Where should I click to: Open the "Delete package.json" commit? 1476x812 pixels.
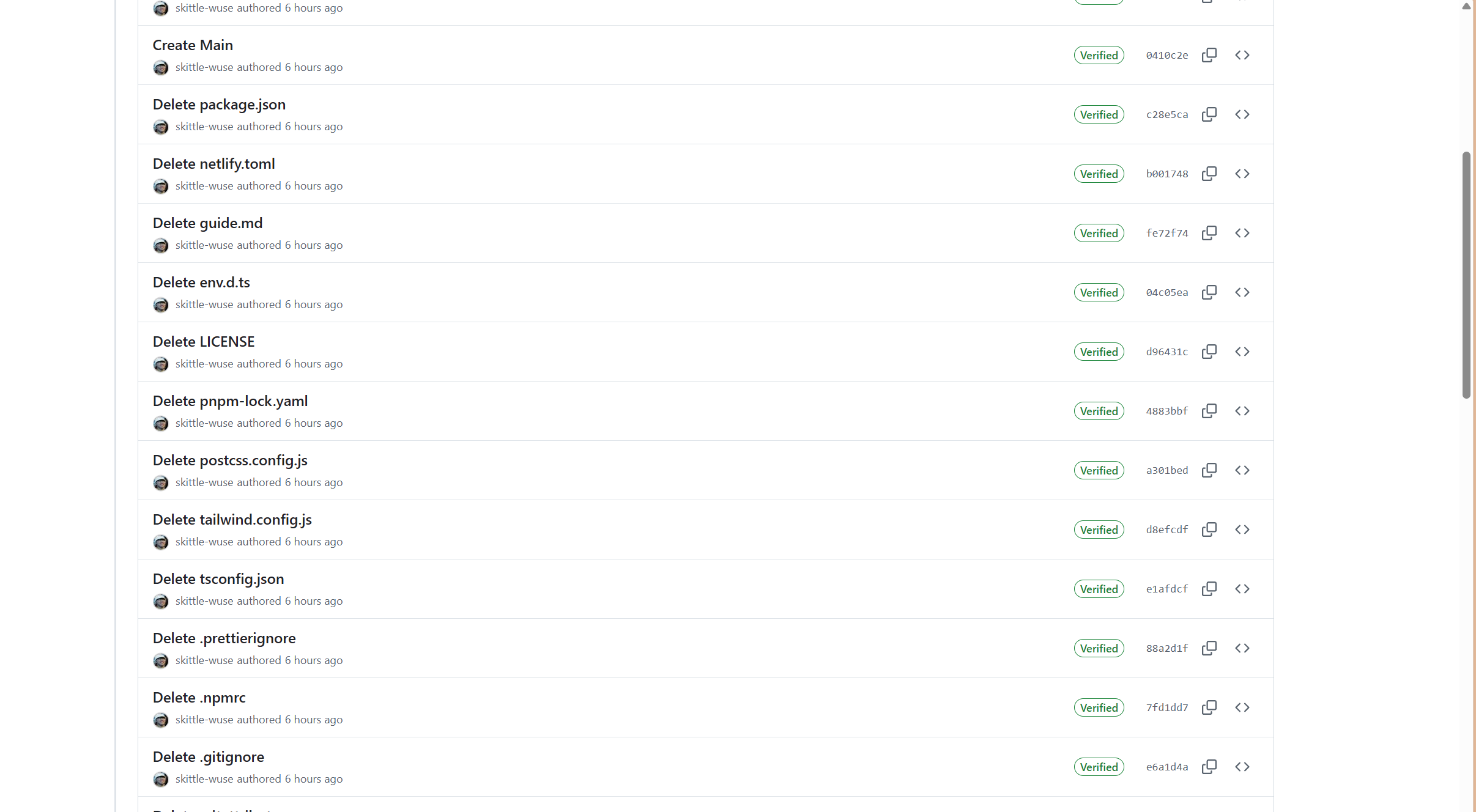(219, 105)
